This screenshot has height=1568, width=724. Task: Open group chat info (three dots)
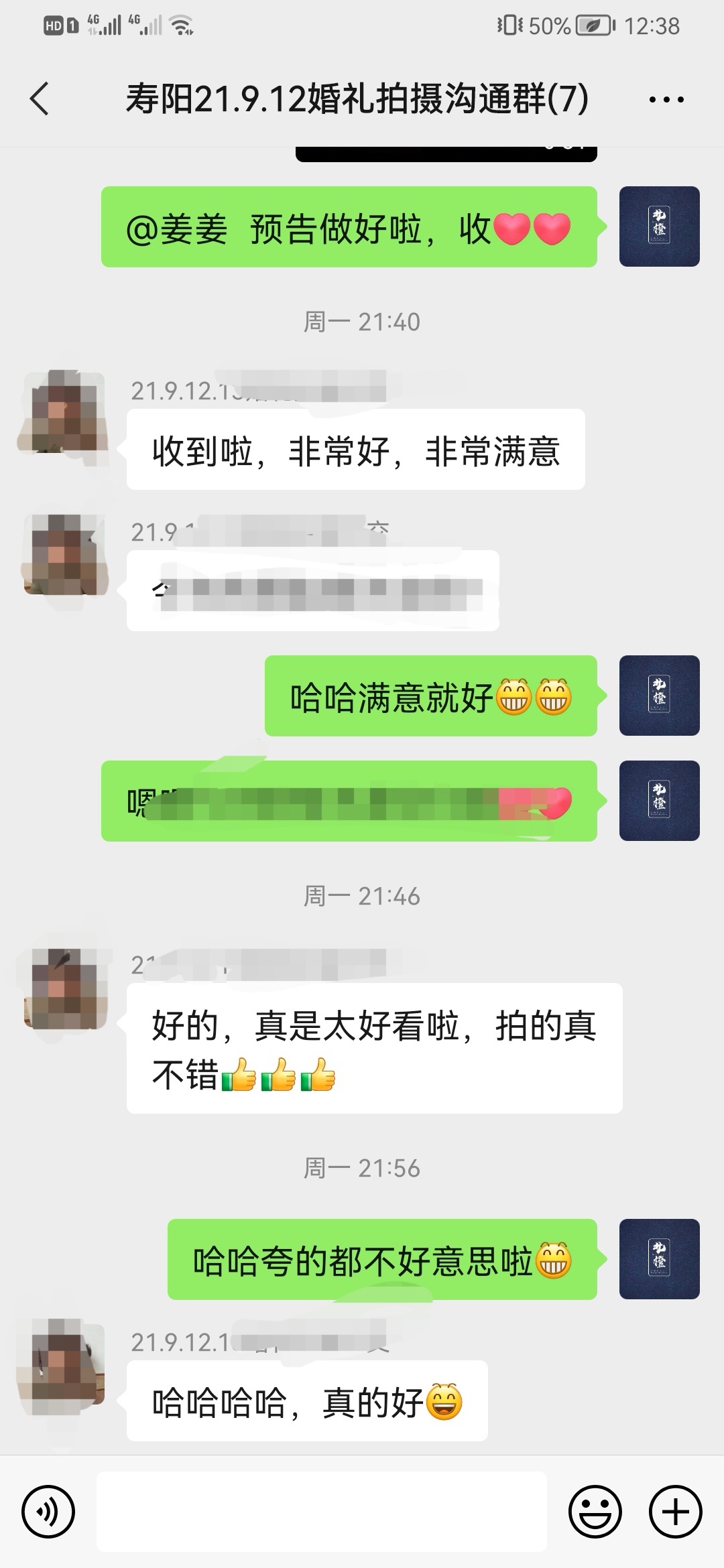pyautogui.click(x=666, y=100)
